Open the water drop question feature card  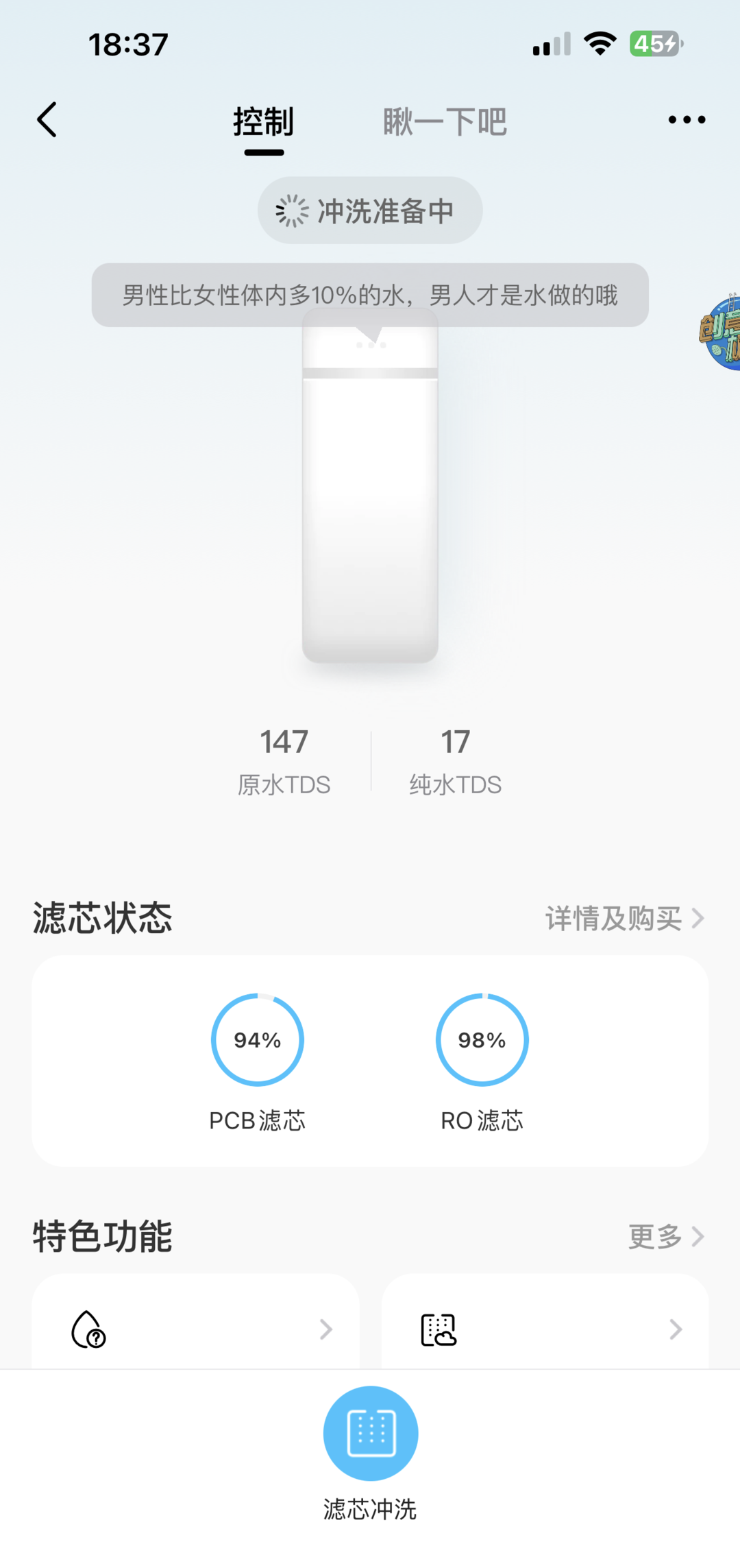point(196,1329)
